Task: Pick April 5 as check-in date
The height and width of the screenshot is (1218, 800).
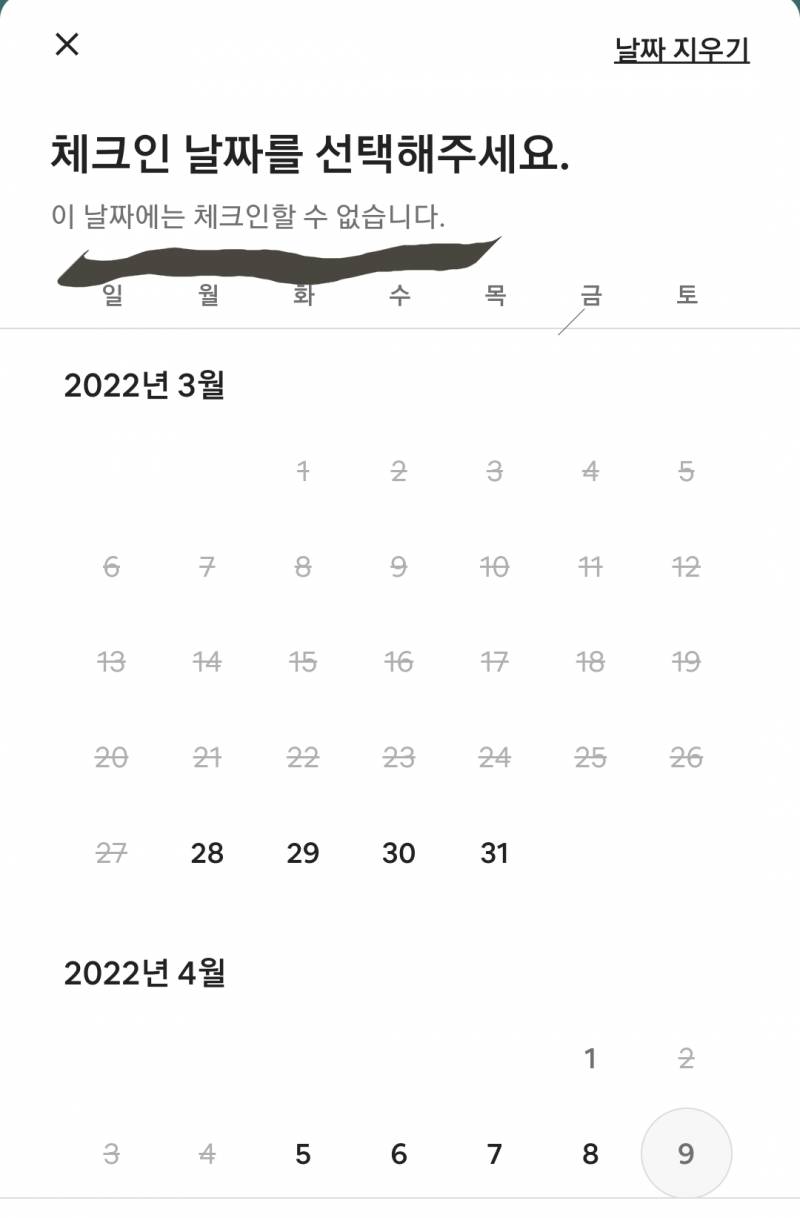Action: (303, 1153)
